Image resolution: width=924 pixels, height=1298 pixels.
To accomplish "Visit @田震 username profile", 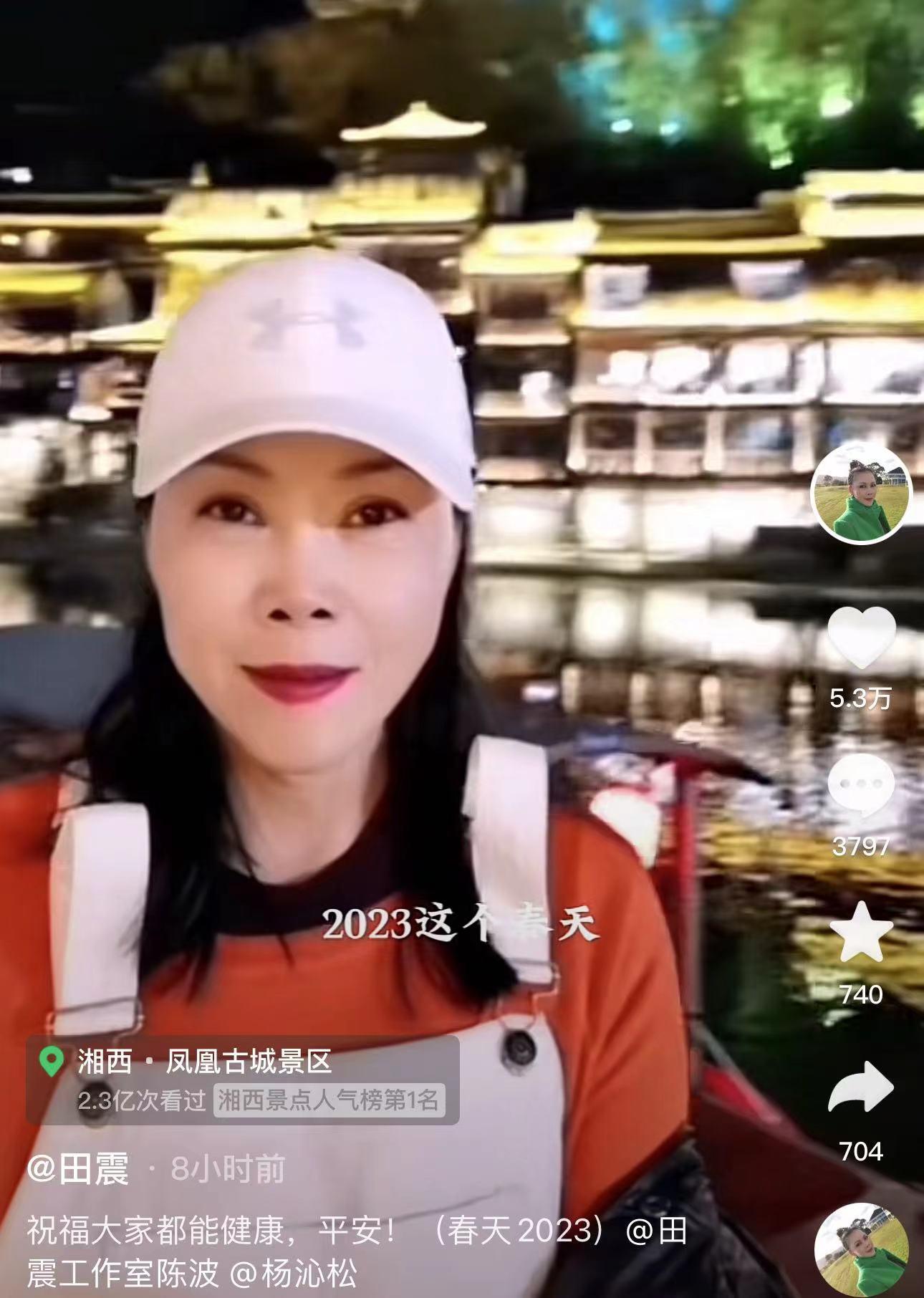I will (x=78, y=1168).
